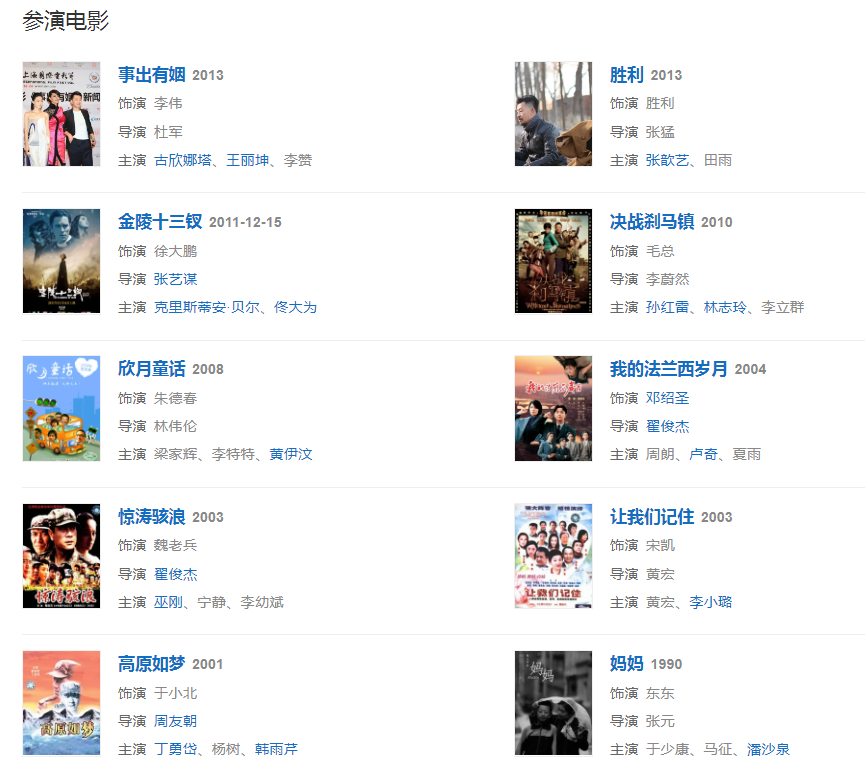The image size is (865, 780).
Task: Open actor 孙红雷's profile link
Action: click(667, 307)
